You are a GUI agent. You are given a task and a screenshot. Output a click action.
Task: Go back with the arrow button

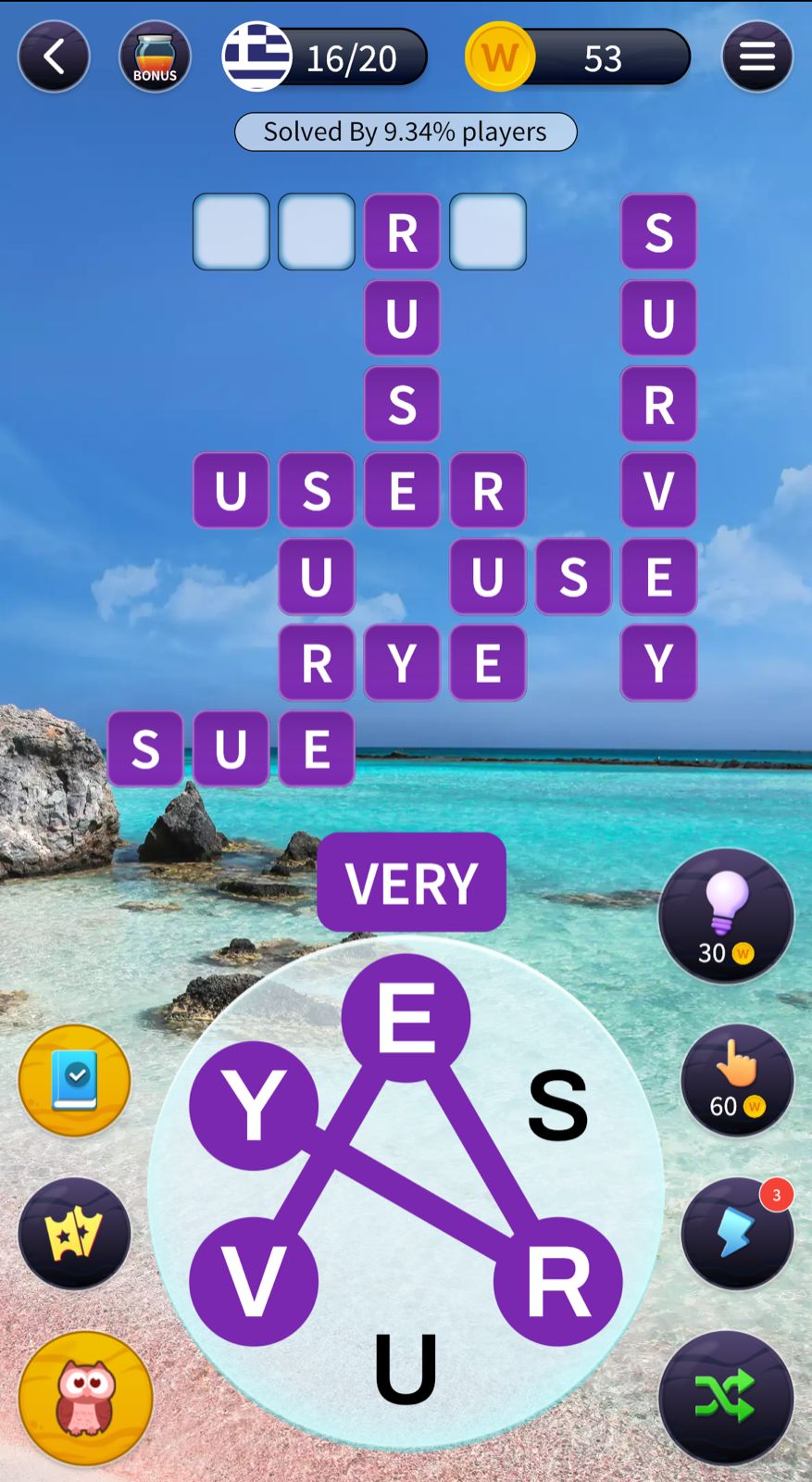54,57
